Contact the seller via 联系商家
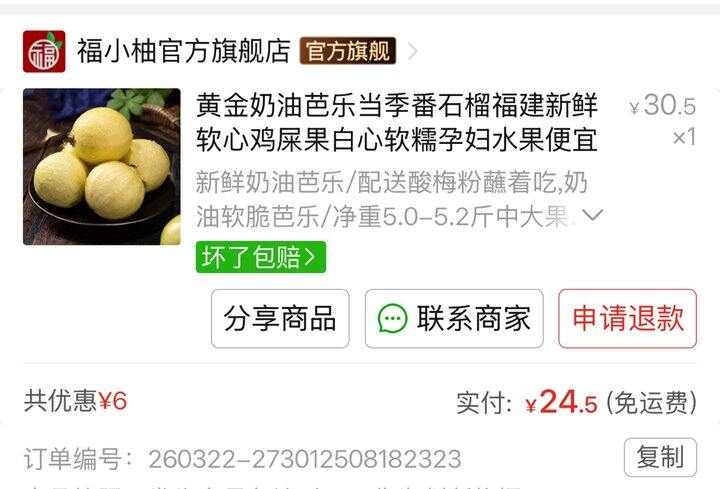This screenshot has height=489, width=720. 454,319
